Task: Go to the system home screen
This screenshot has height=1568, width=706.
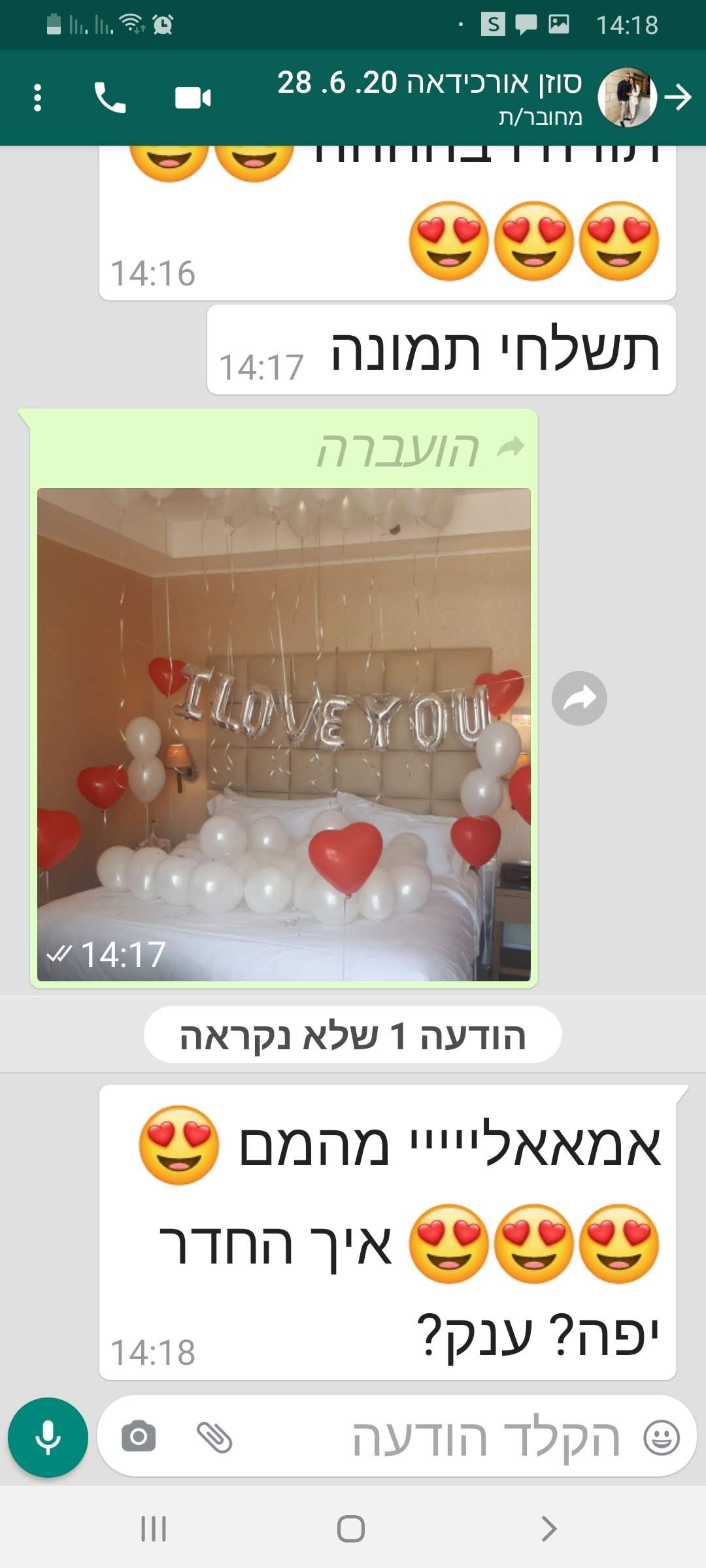Action: click(351, 1529)
